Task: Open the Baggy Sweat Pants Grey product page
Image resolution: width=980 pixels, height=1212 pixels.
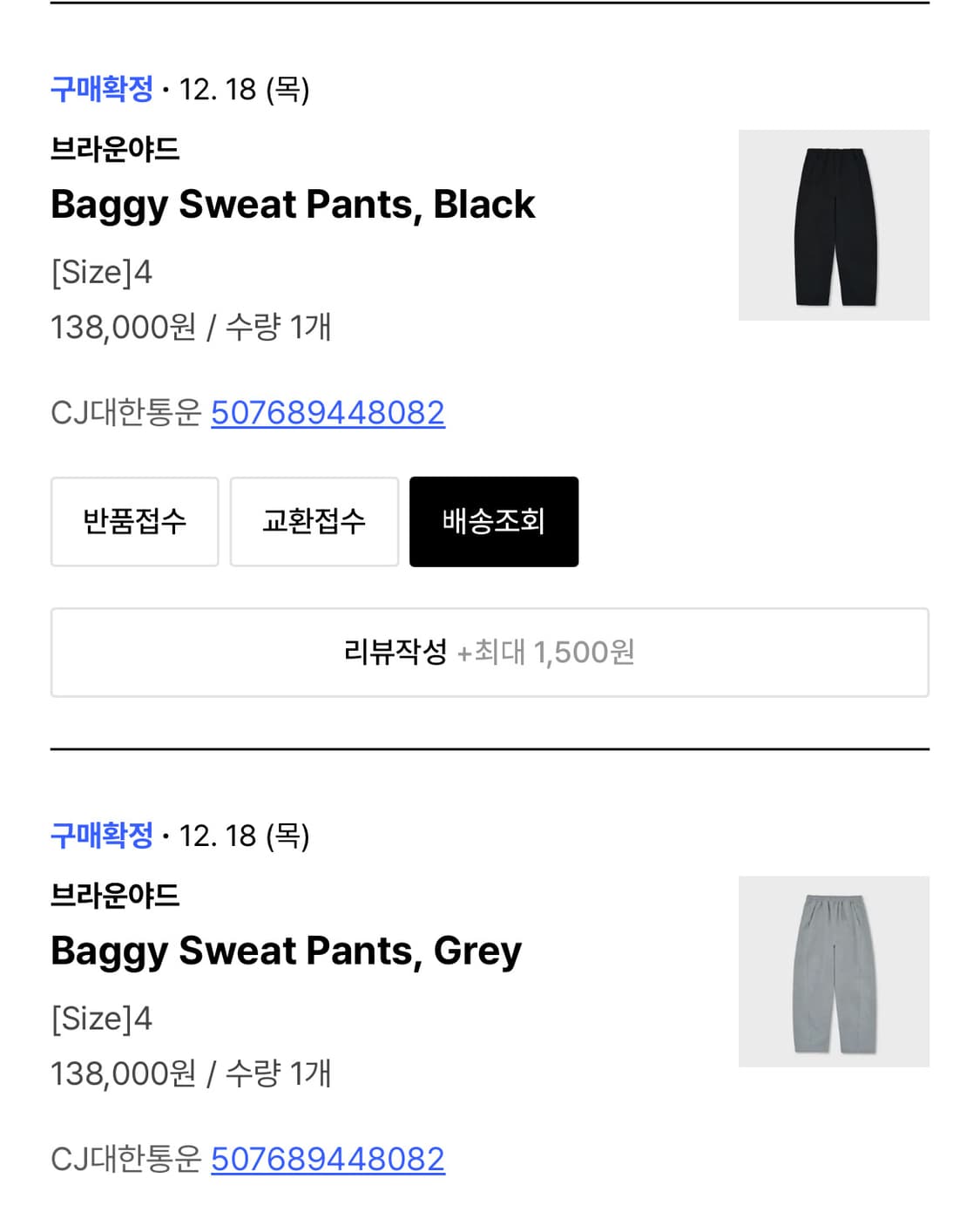Action: [x=287, y=951]
